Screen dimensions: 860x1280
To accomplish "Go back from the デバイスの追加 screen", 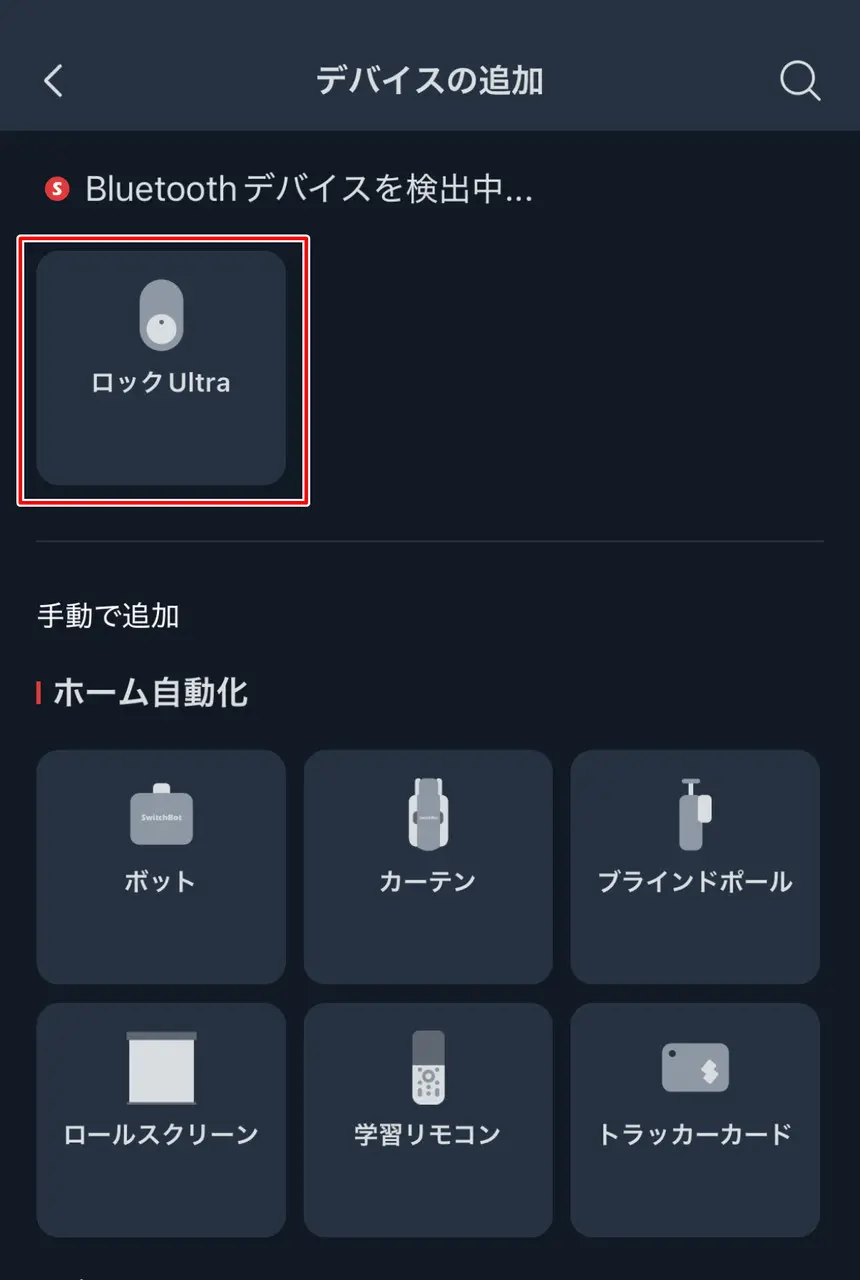I will (54, 81).
